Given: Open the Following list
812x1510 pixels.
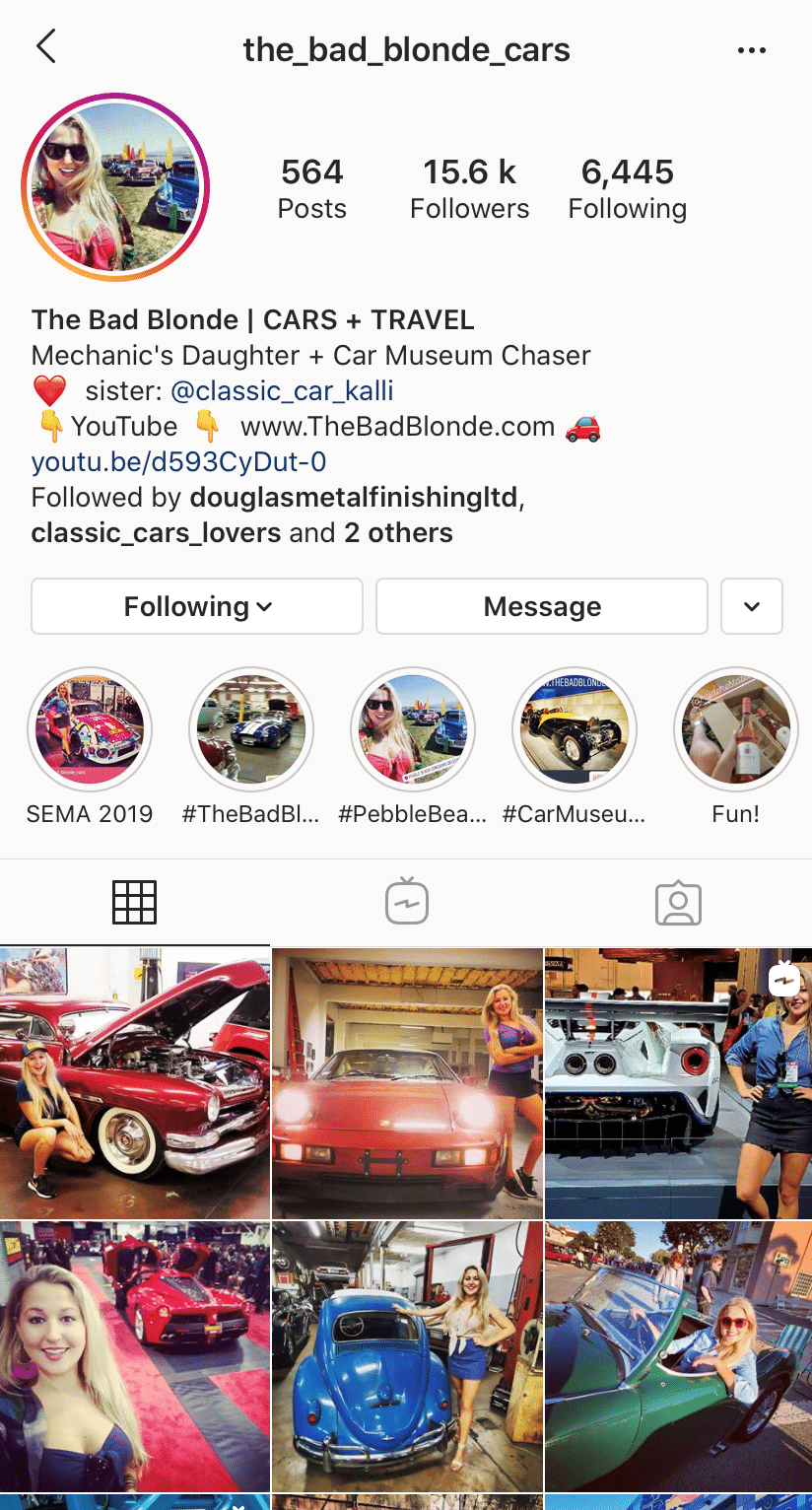Looking at the screenshot, I should pyautogui.click(x=628, y=188).
